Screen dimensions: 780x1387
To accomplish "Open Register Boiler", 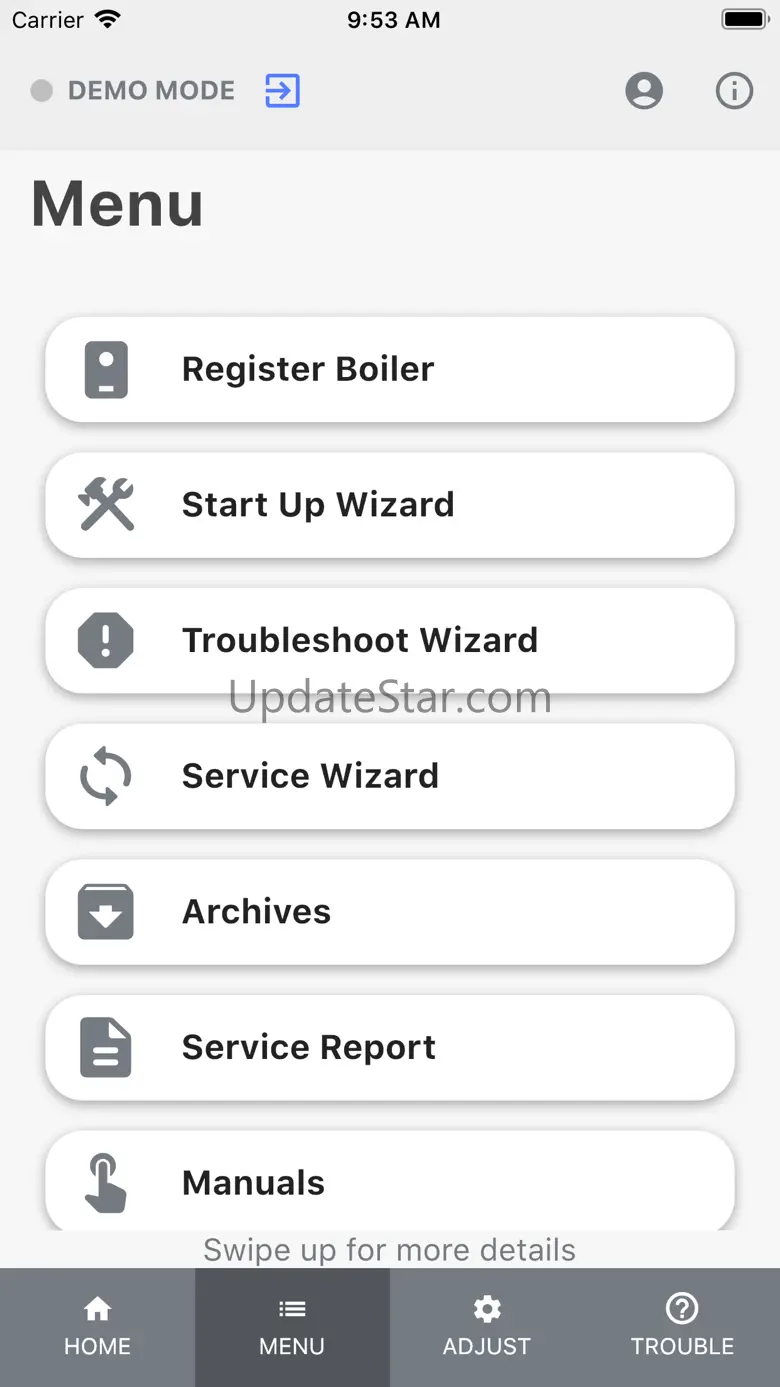I will coord(390,369).
